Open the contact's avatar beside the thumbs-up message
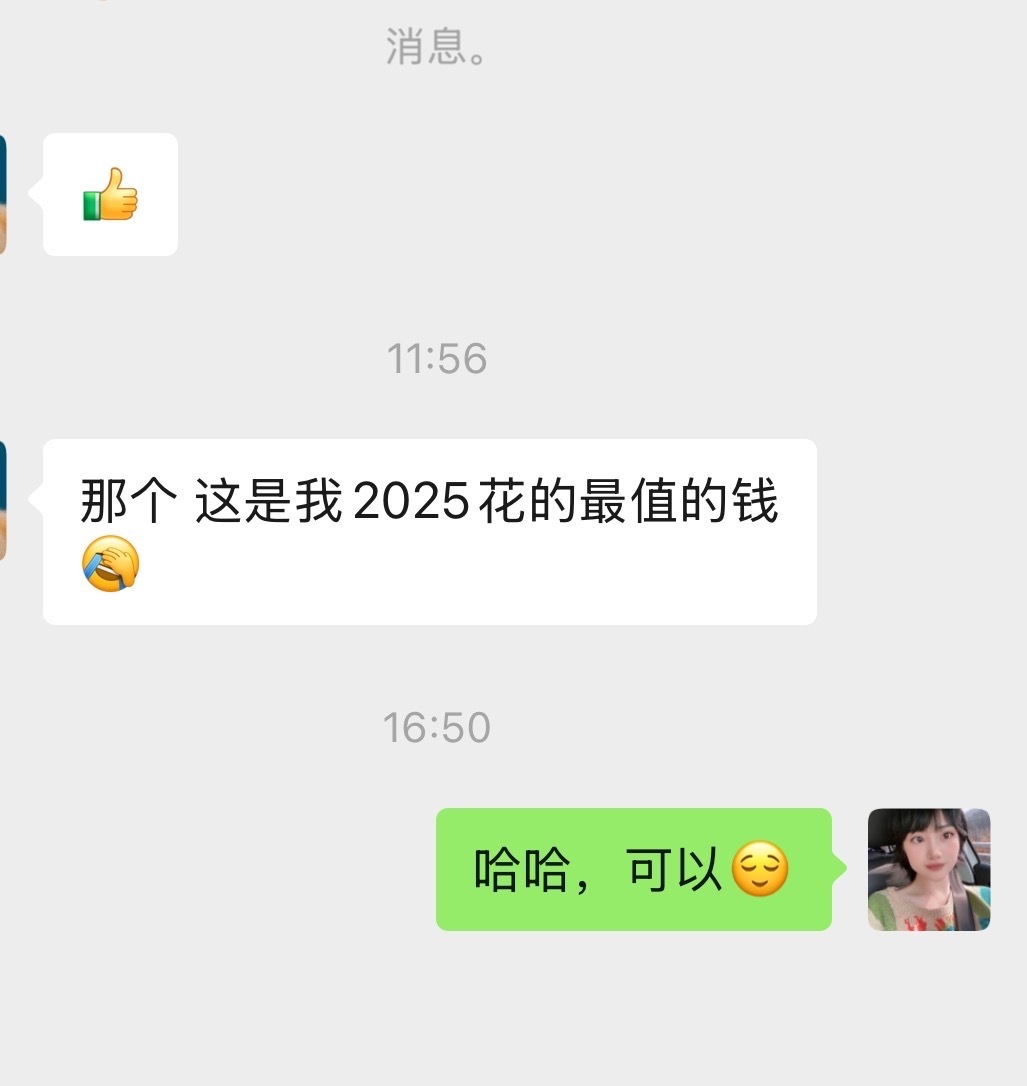 pyautogui.click(x=3, y=194)
